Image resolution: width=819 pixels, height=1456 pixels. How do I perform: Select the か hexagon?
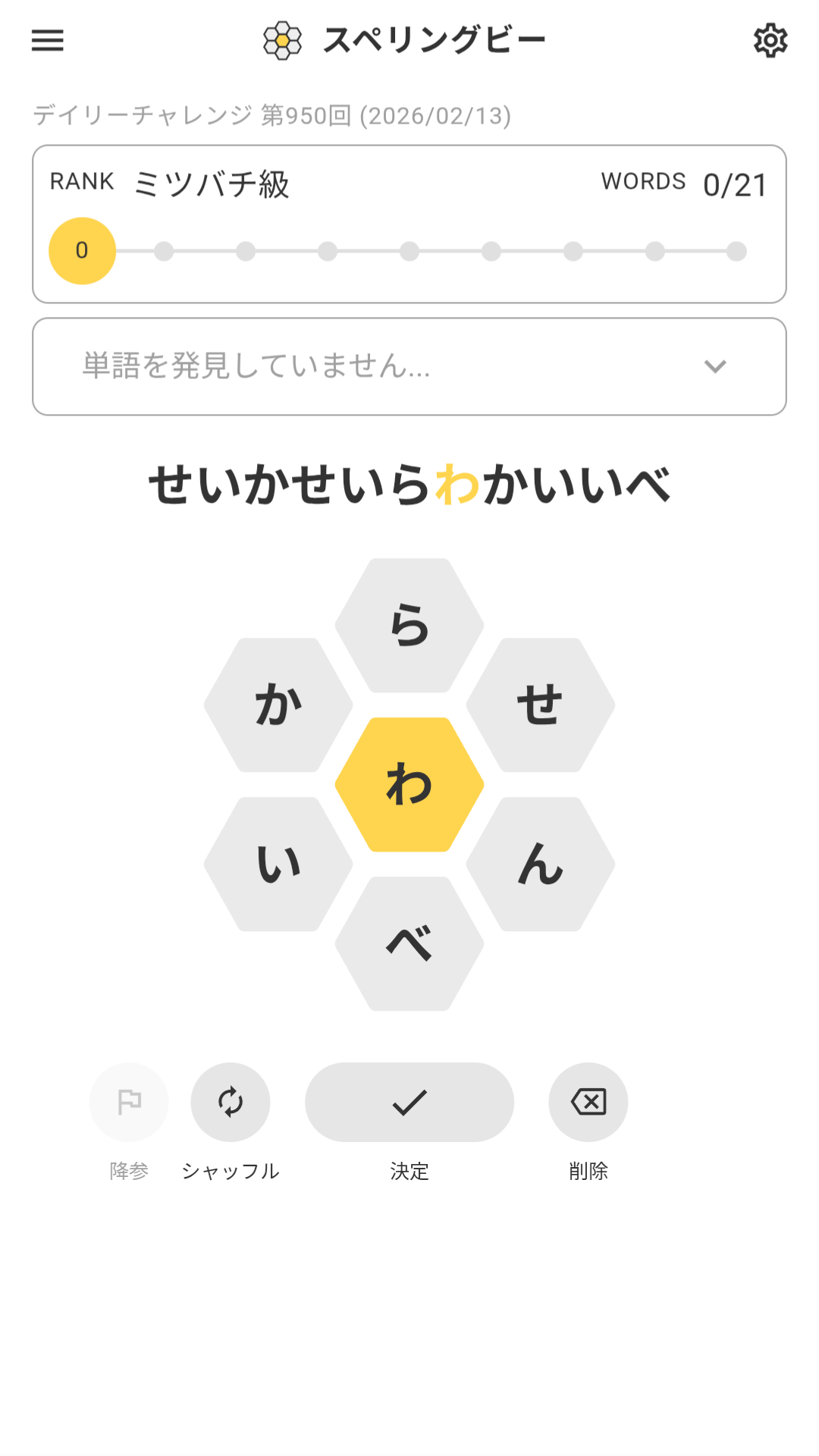[278, 705]
